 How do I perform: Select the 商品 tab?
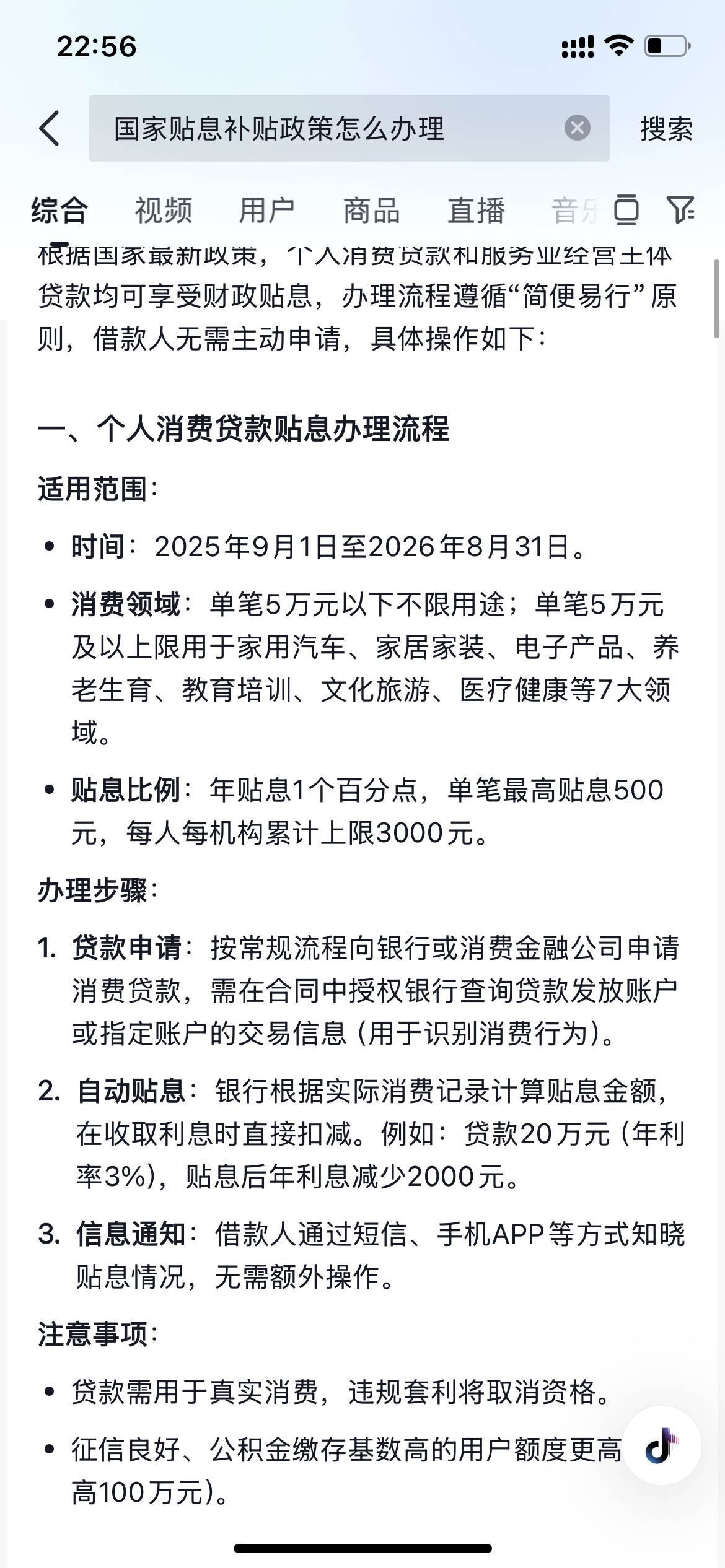(372, 211)
